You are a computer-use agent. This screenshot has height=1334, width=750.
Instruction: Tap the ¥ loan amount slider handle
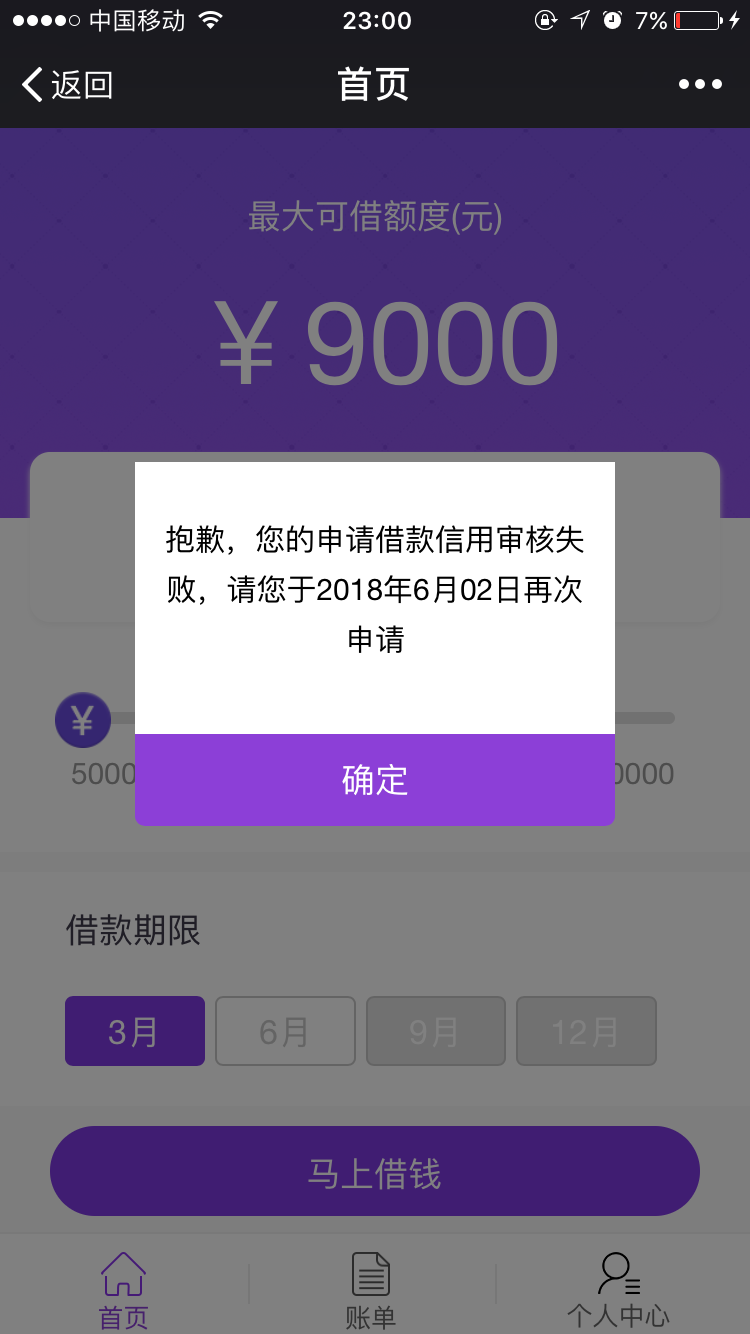tap(83, 720)
